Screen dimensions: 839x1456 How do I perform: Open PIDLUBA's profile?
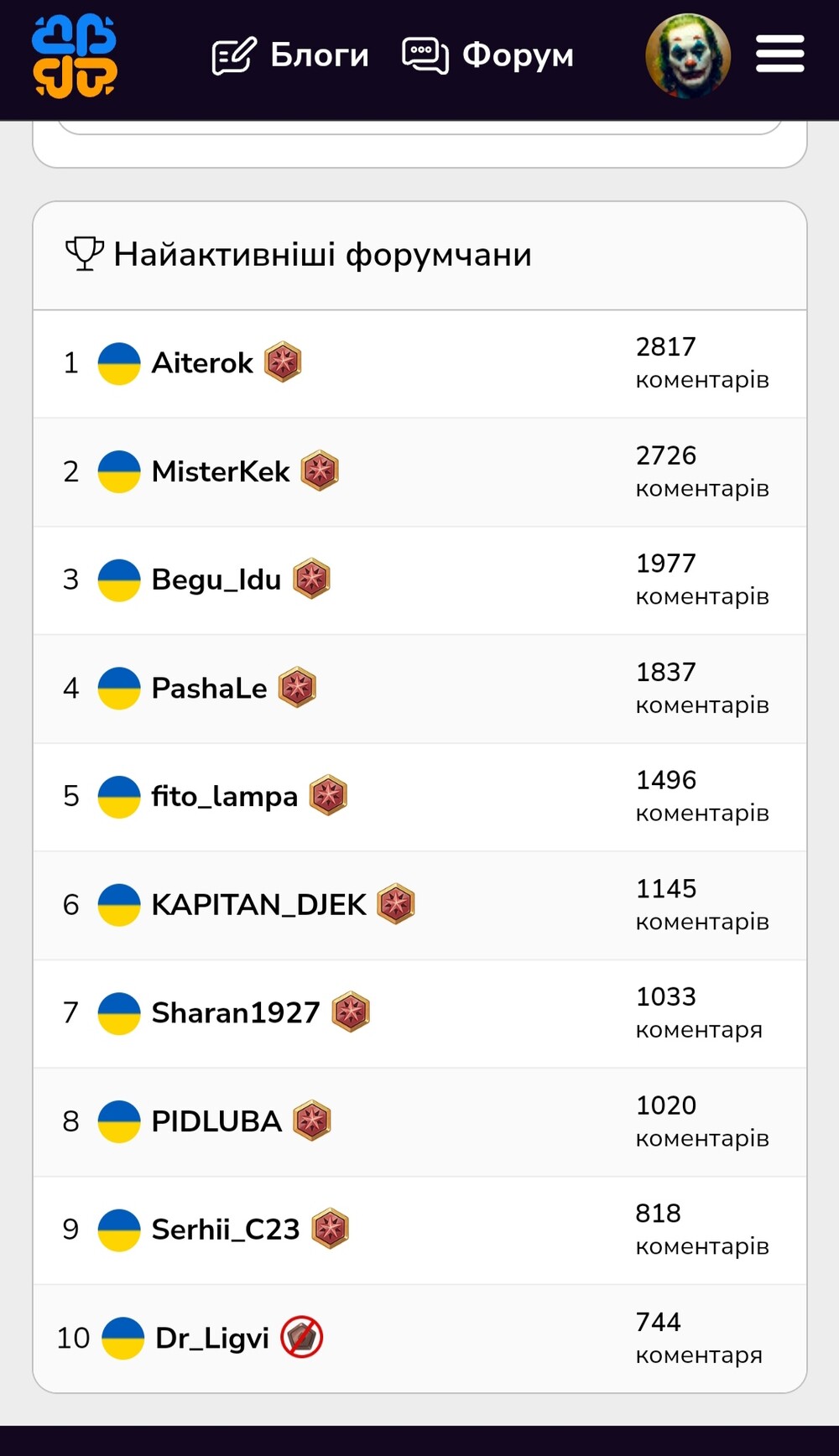coord(216,1121)
